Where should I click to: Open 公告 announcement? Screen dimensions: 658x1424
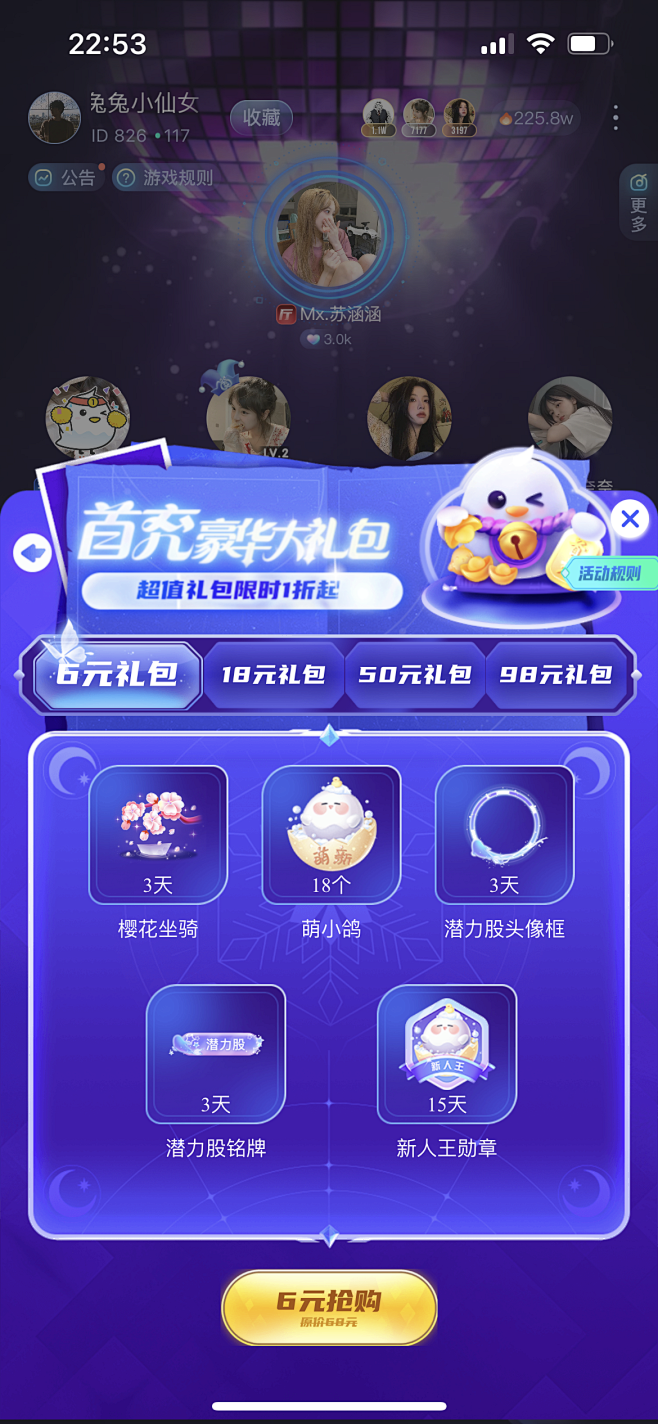point(66,178)
